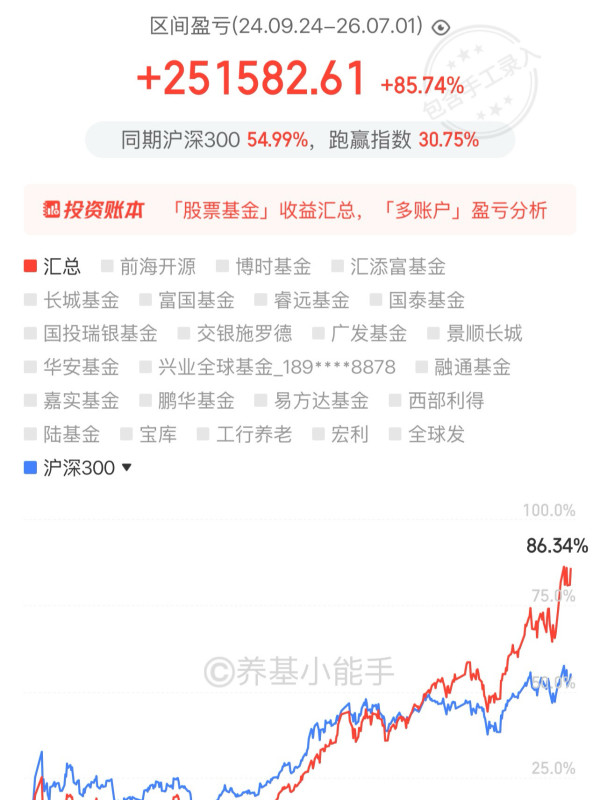The height and width of the screenshot is (800, 600).
Task: Tap the 景顺长城 legend item
Action: [475, 334]
